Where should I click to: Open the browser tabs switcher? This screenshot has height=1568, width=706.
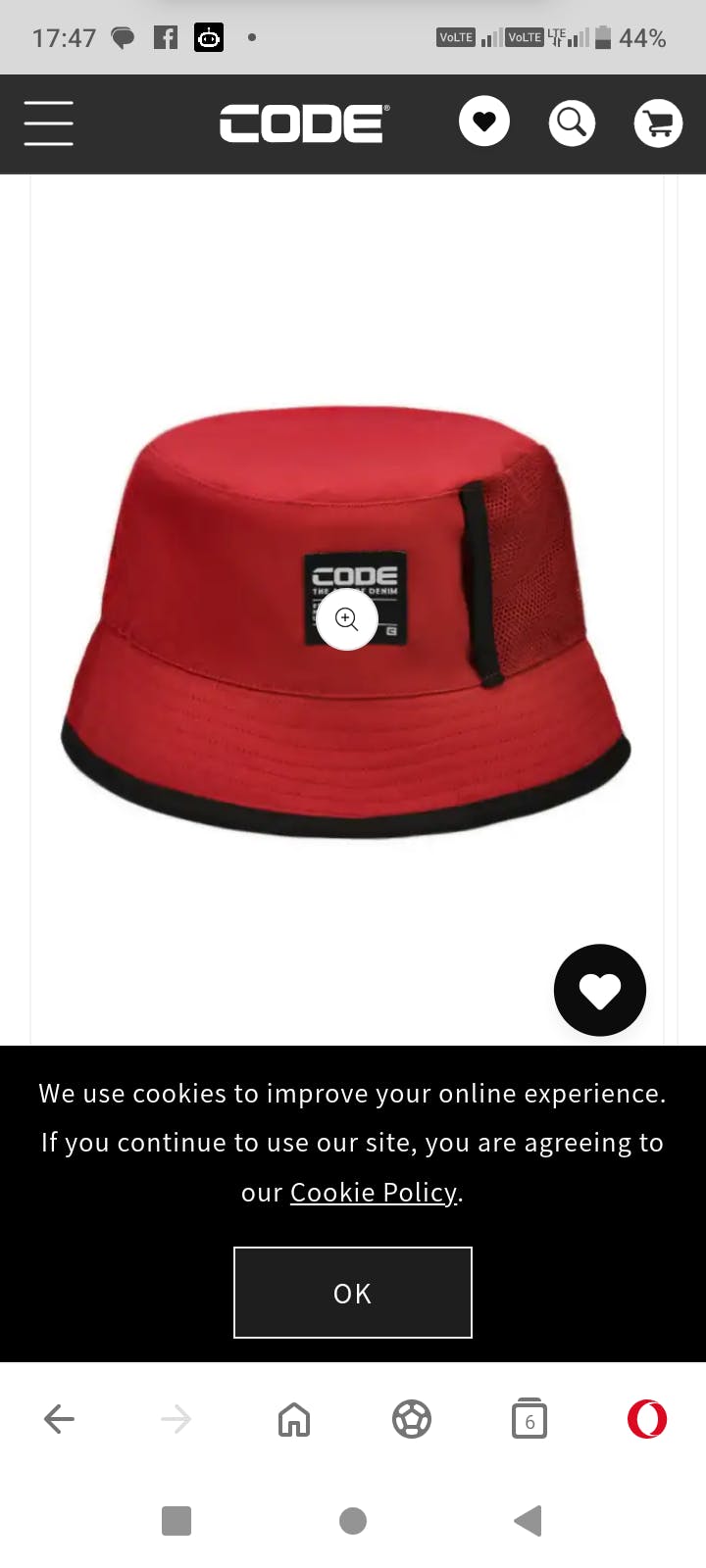click(529, 1419)
